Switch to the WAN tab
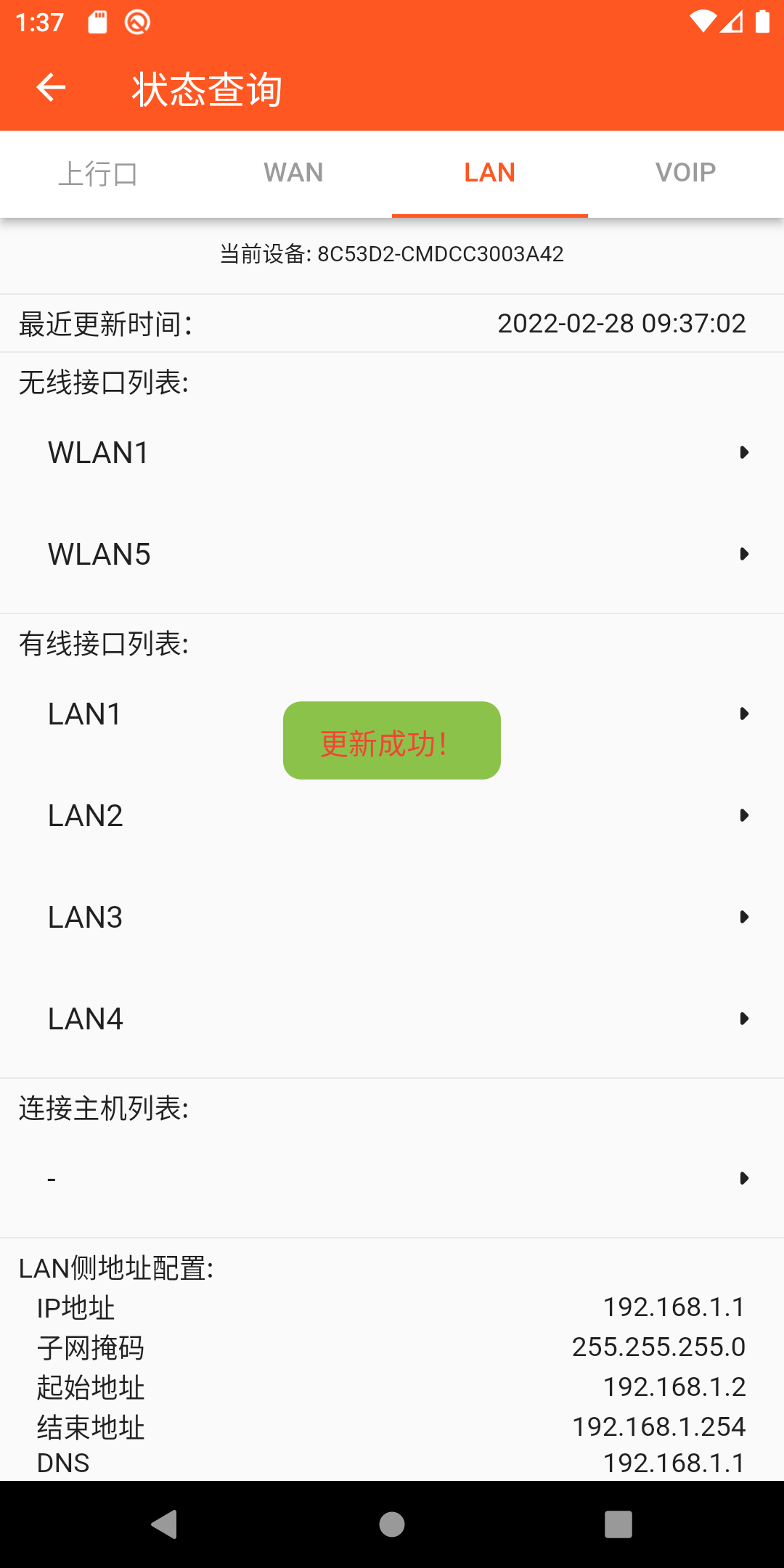This screenshot has height=1568, width=784. coord(293,172)
